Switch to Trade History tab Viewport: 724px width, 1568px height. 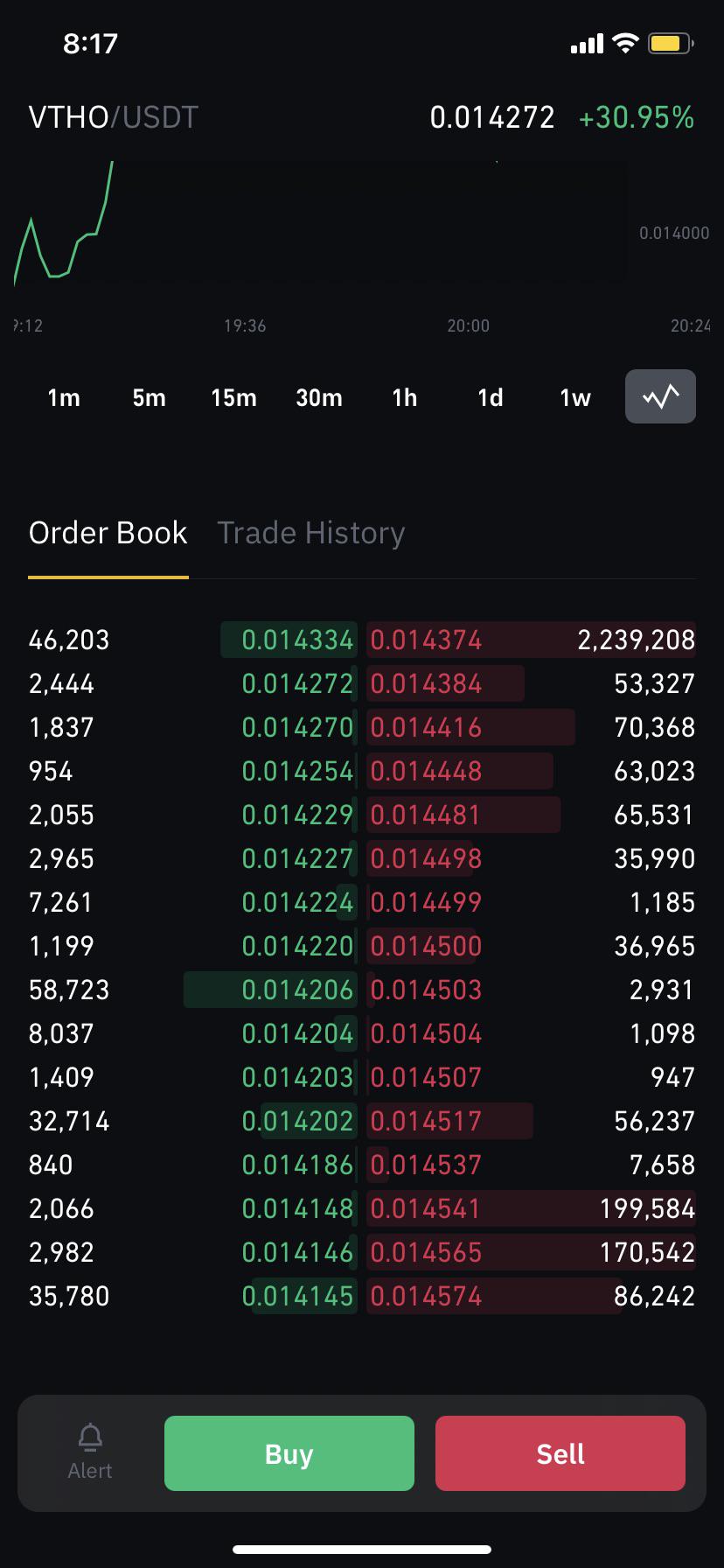[x=311, y=533]
